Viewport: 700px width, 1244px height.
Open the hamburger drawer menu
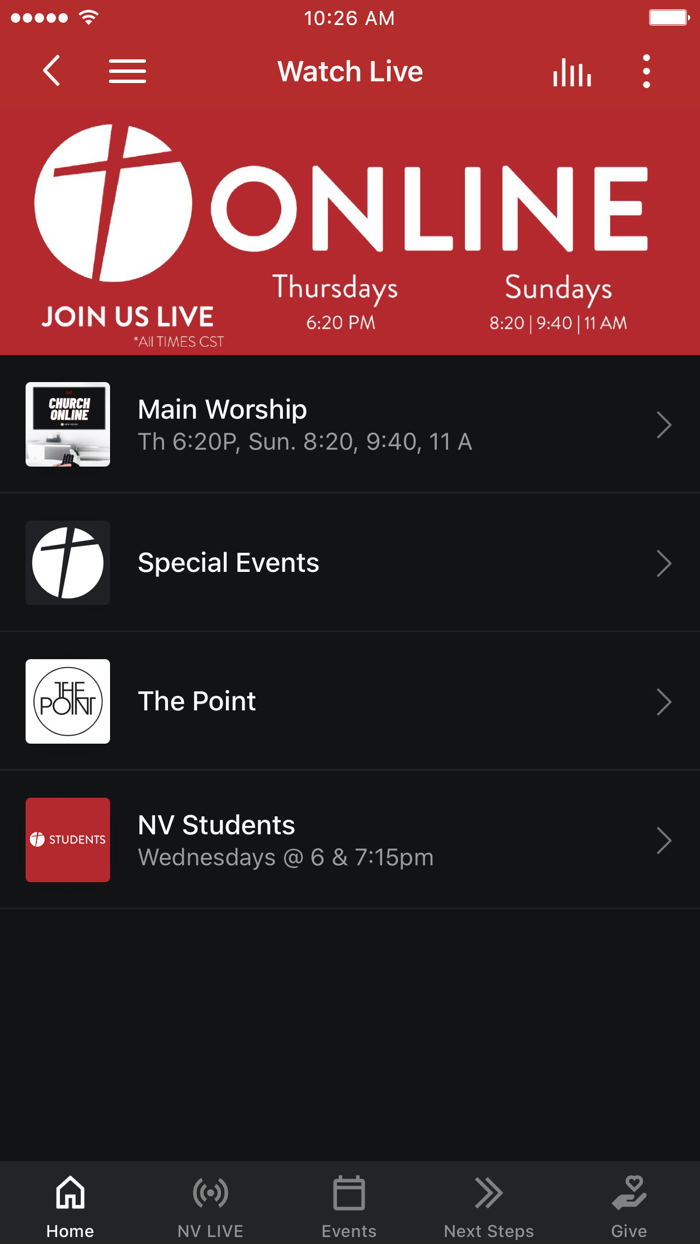tap(127, 71)
